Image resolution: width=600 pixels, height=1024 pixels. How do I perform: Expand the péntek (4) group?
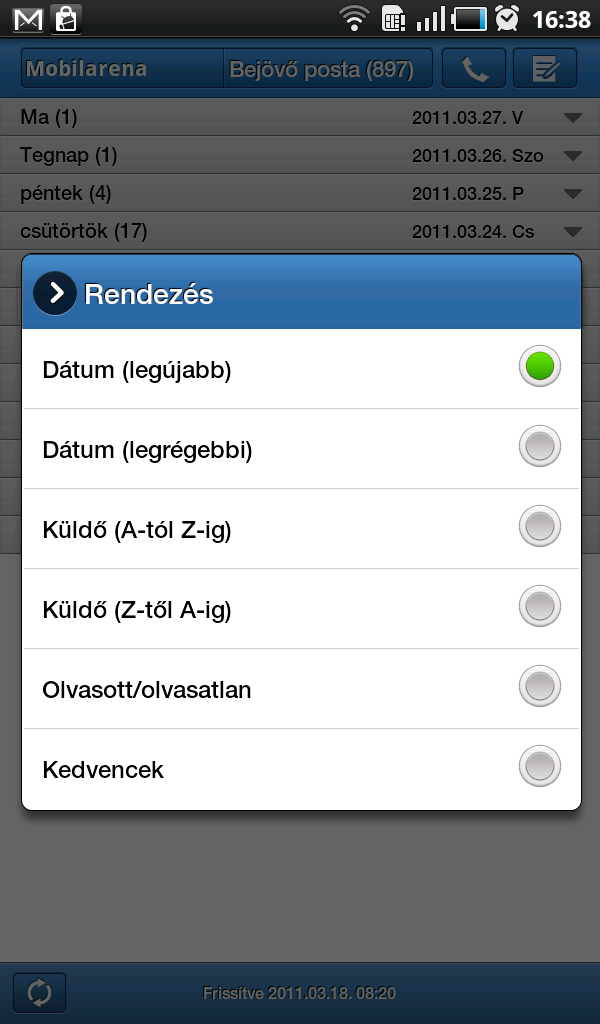(x=300, y=193)
